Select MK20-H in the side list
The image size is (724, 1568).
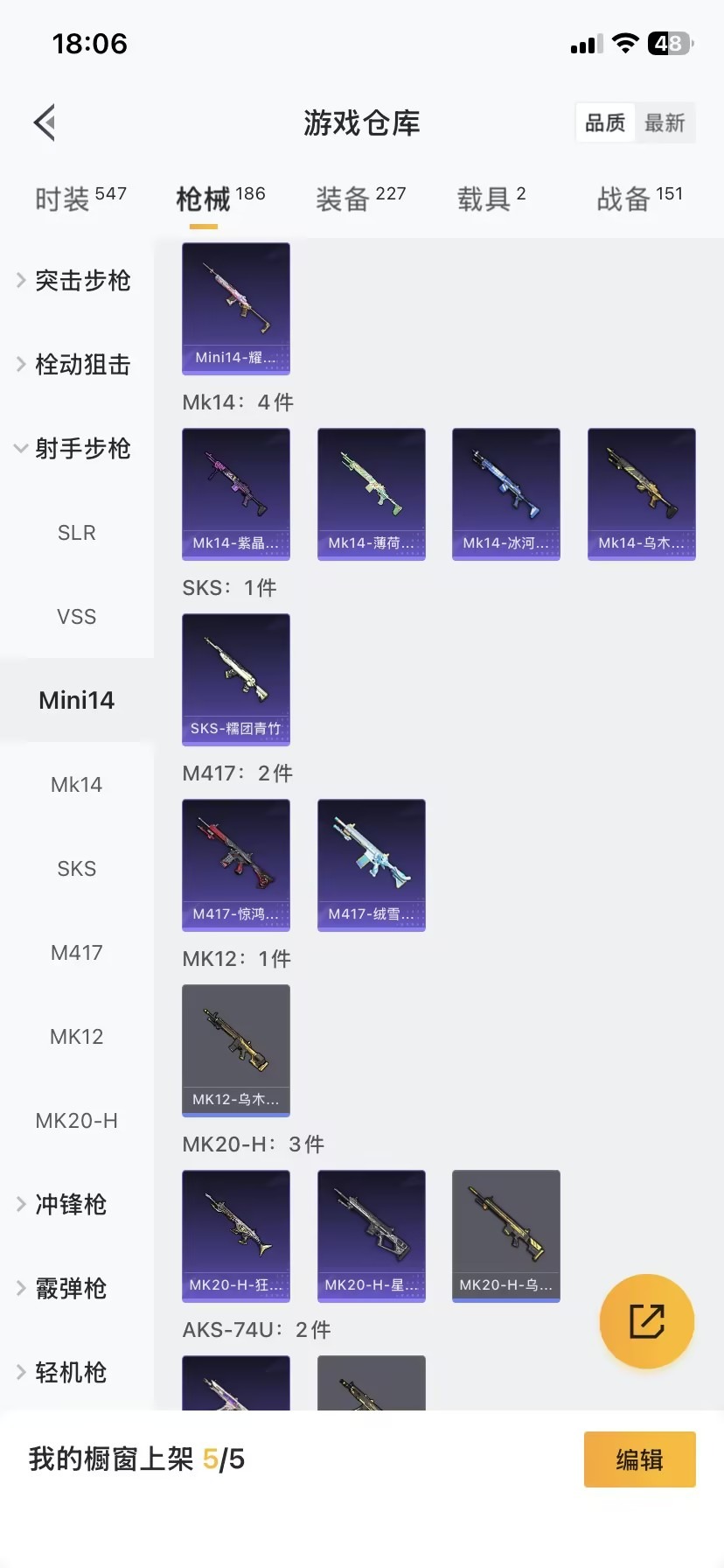tap(77, 1121)
